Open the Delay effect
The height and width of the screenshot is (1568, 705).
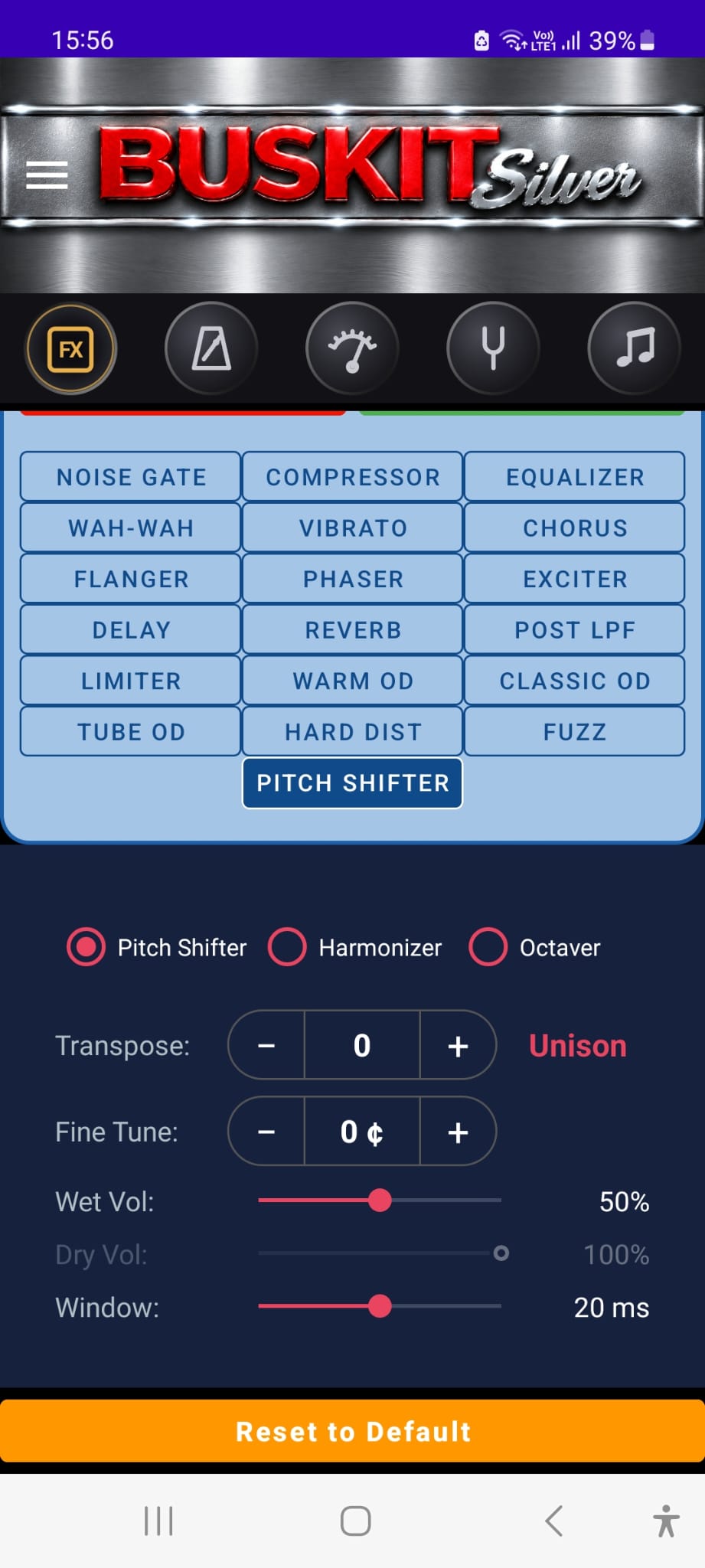(x=131, y=630)
